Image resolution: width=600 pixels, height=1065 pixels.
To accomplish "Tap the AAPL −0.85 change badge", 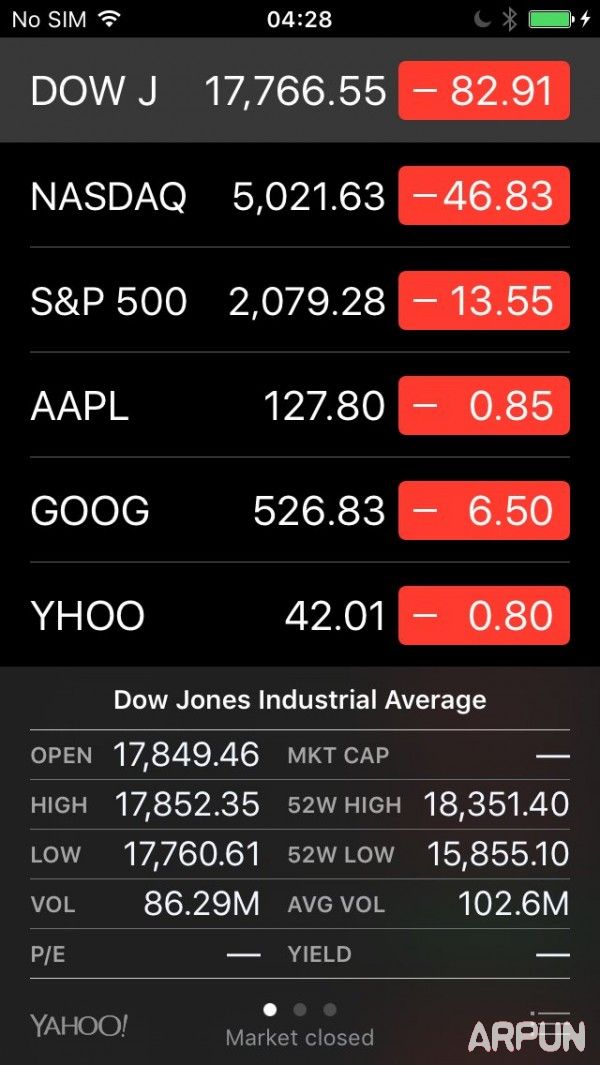I will (484, 406).
